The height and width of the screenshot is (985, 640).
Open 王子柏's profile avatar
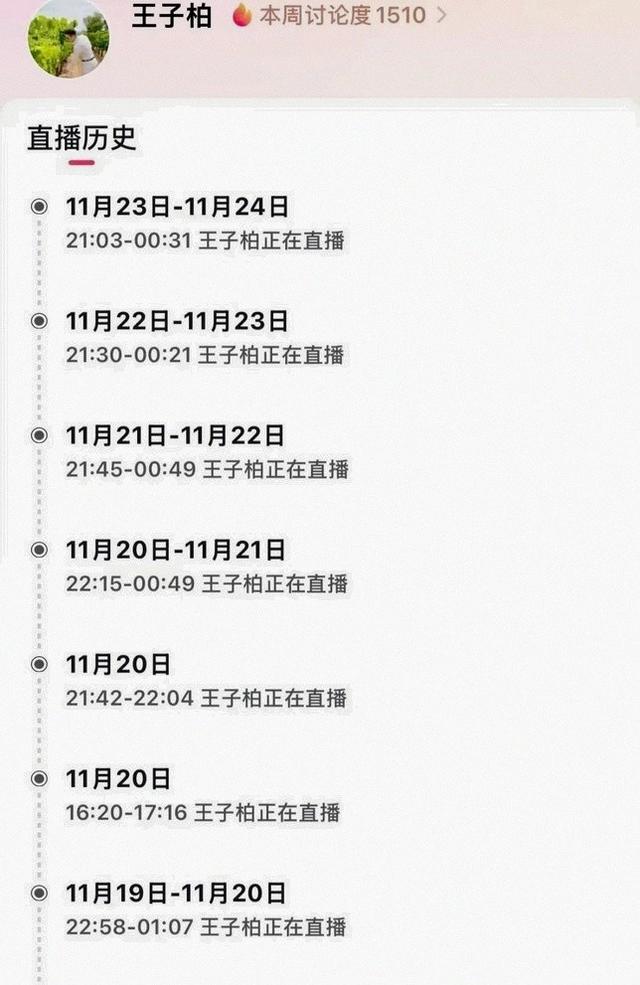point(68,35)
